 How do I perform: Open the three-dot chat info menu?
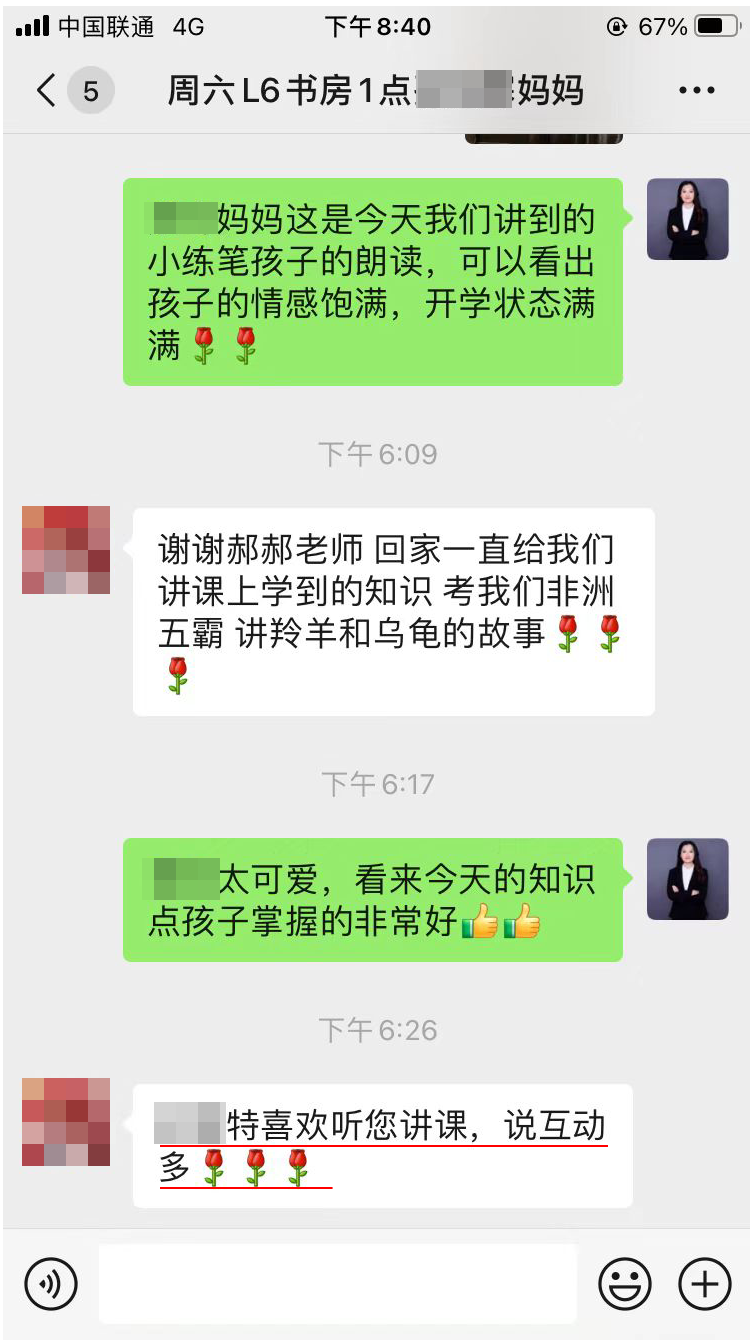(x=697, y=91)
